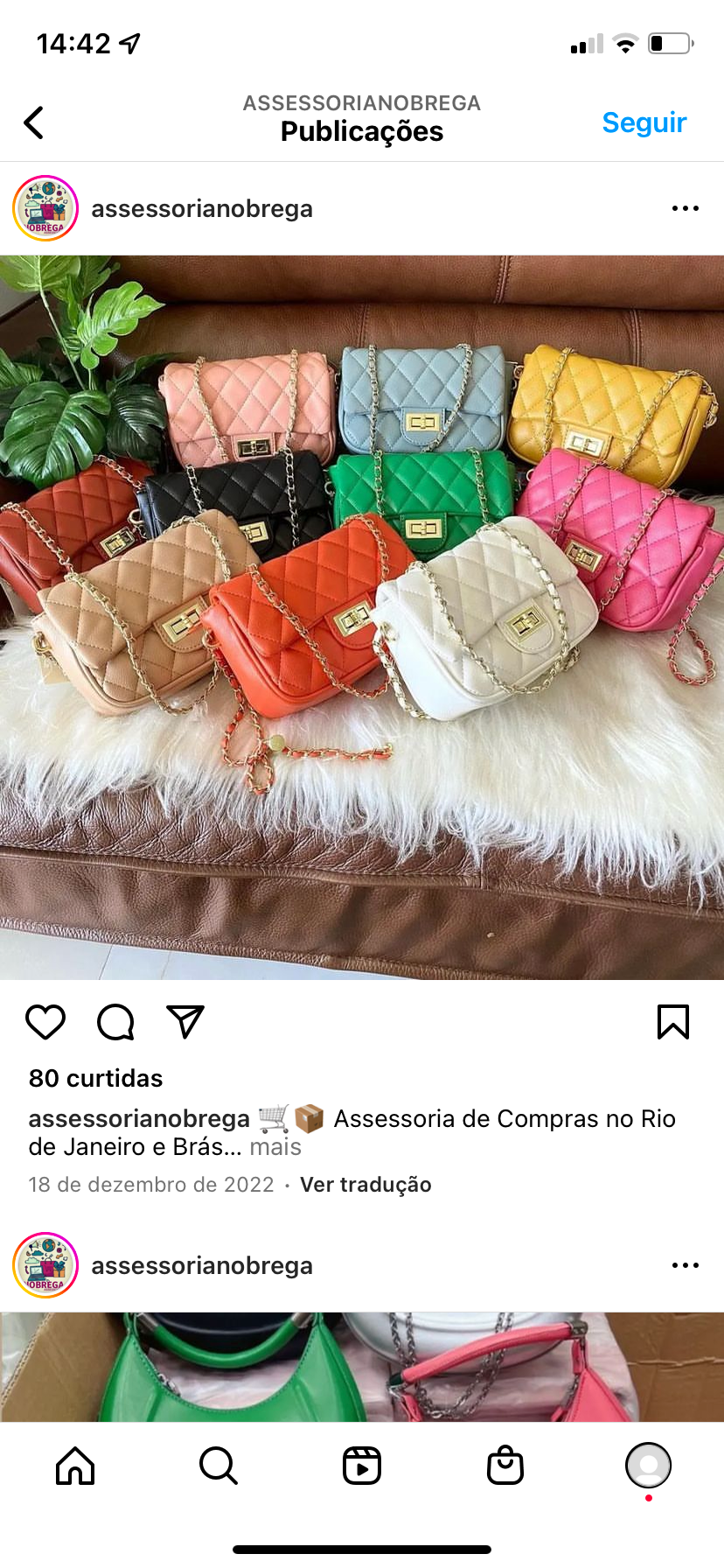Image resolution: width=724 pixels, height=1568 pixels.
Task: Tap Ver tradução to translate caption
Action: (x=365, y=1185)
